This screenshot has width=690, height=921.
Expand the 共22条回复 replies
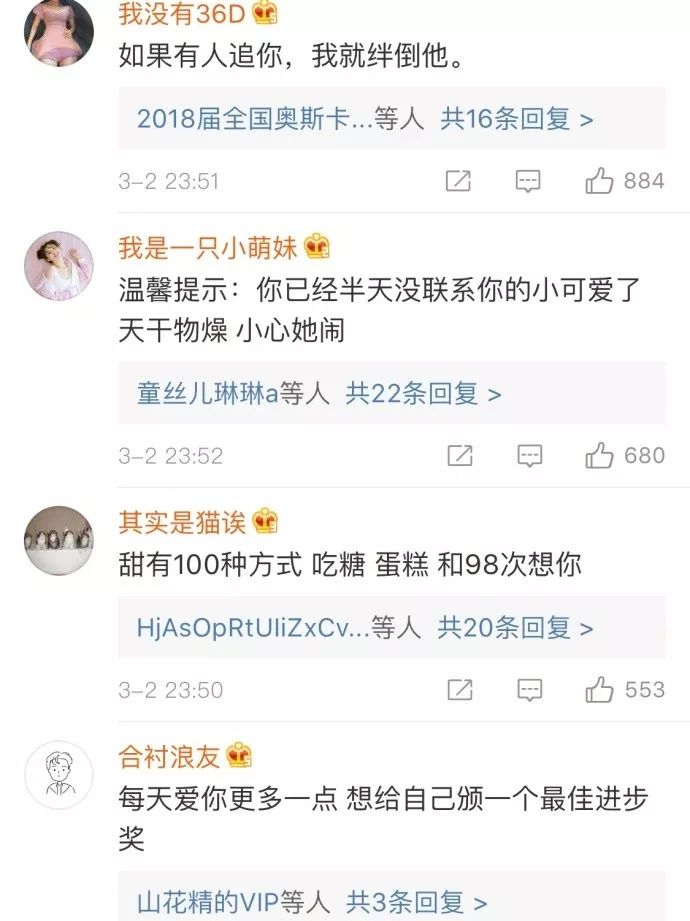click(x=423, y=394)
